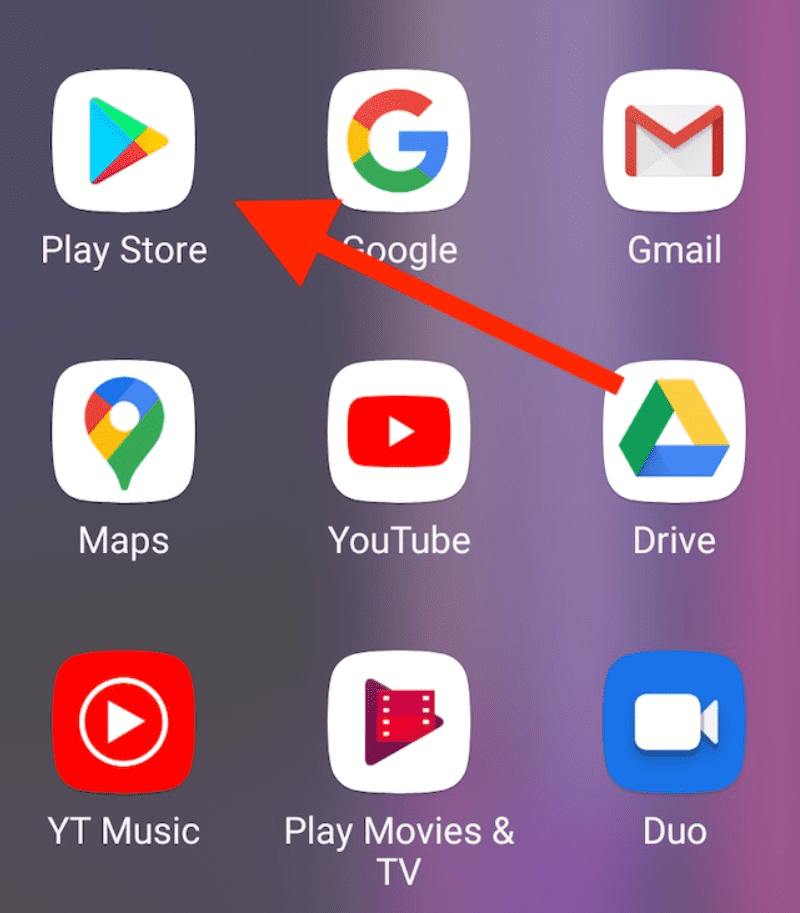This screenshot has width=800, height=913.
Task: Launch Google Drive cloud storage
Action: (675, 430)
